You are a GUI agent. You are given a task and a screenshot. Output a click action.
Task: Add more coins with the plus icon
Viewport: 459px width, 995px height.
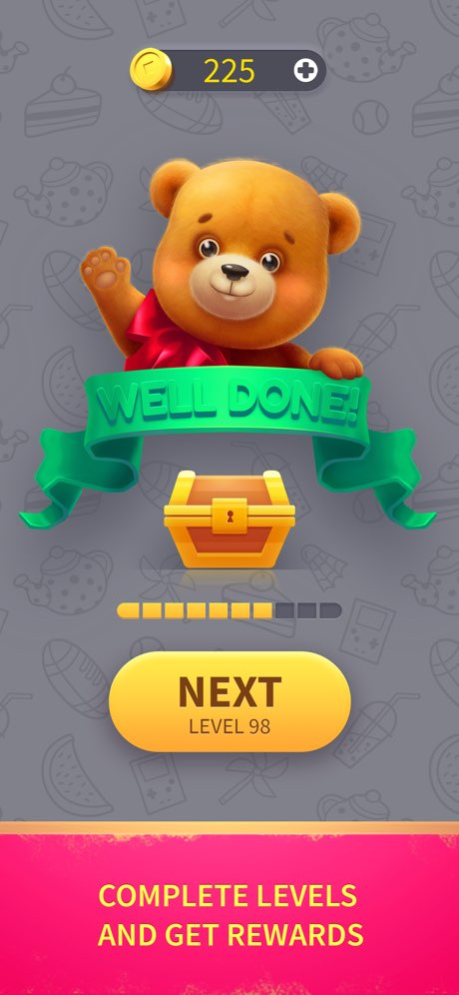tap(305, 72)
